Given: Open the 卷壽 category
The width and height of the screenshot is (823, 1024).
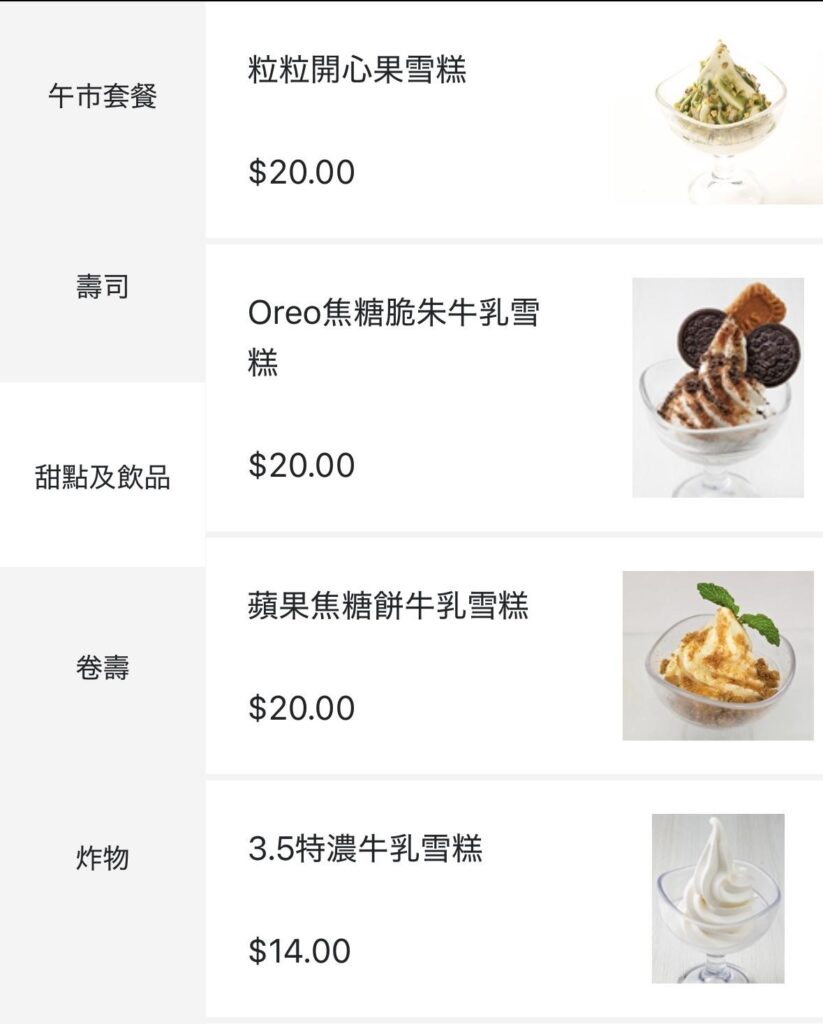Looking at the screenshot, I should pyautogui.click(x=102, y=667).
